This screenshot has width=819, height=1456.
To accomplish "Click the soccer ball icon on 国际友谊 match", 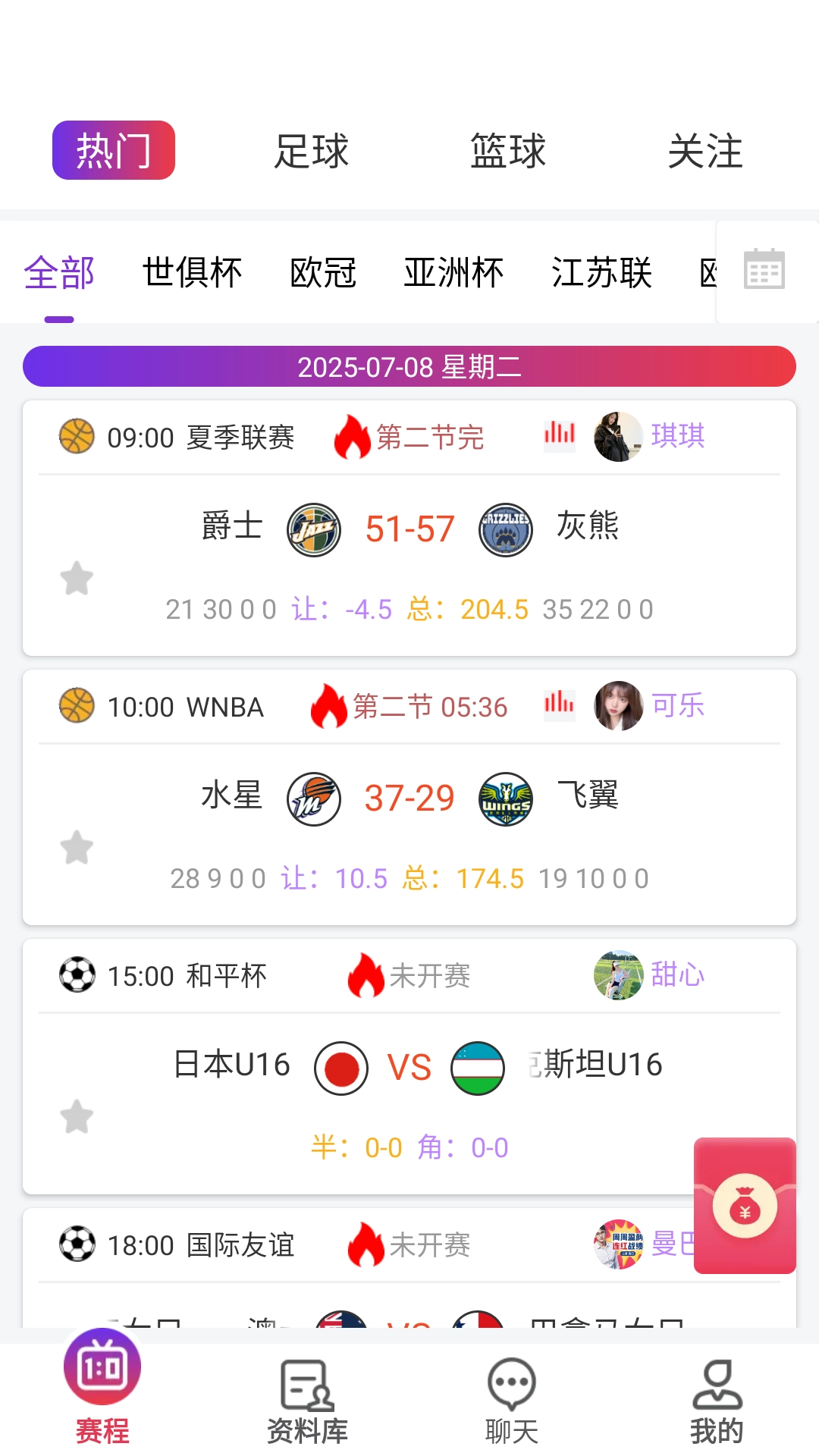I will click(x=76, y=1244).
